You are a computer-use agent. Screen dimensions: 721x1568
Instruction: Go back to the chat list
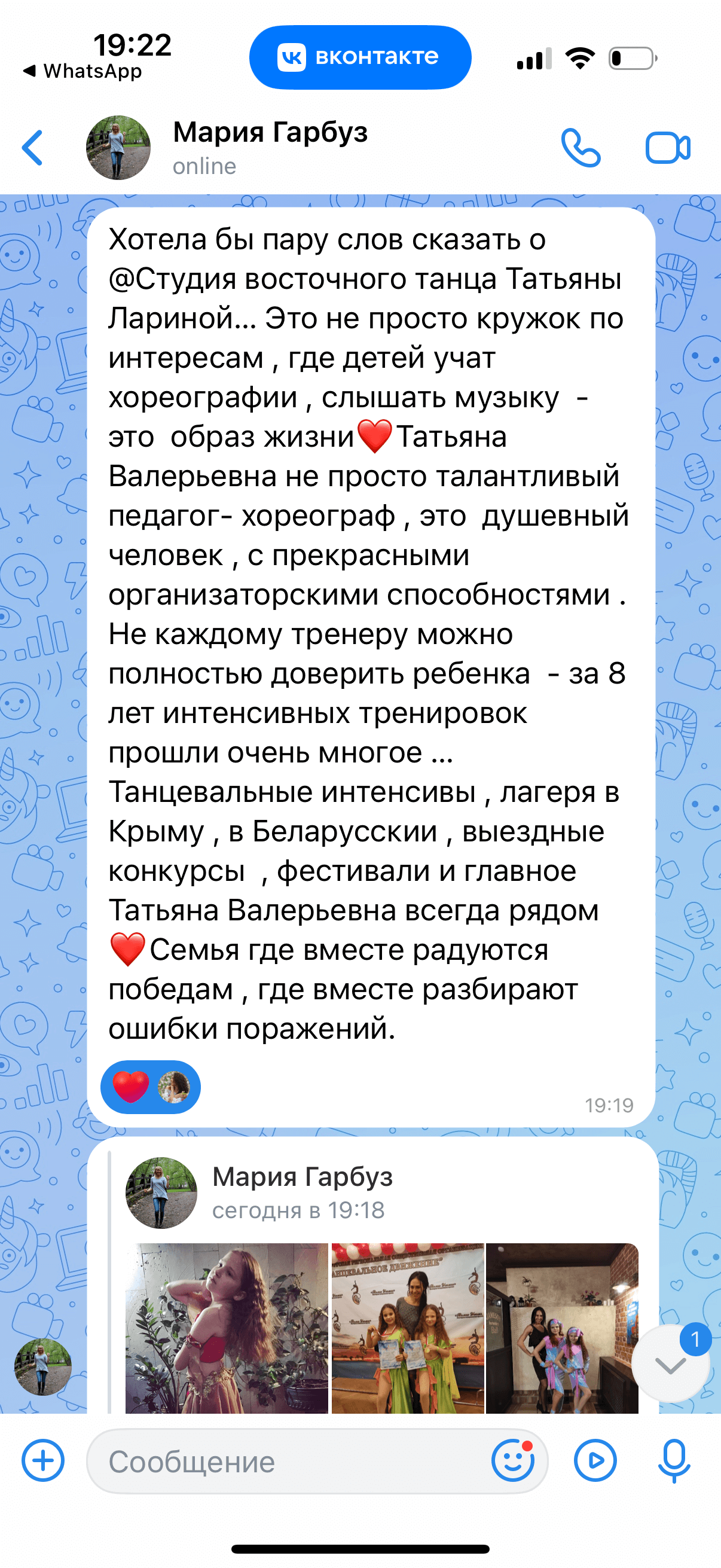click(x=33, y=148)
